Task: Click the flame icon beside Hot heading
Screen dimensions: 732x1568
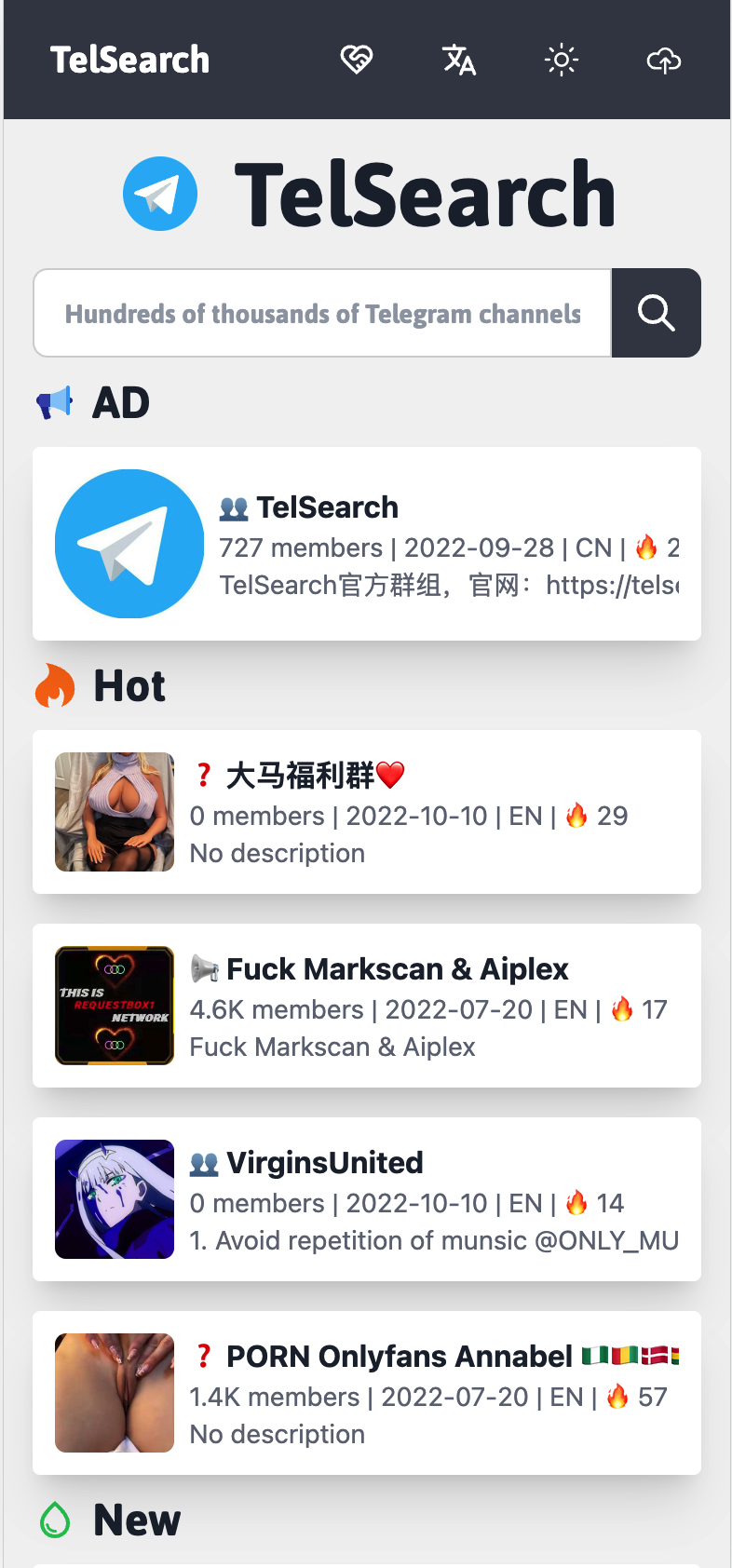Action: [x=55, y=685]
